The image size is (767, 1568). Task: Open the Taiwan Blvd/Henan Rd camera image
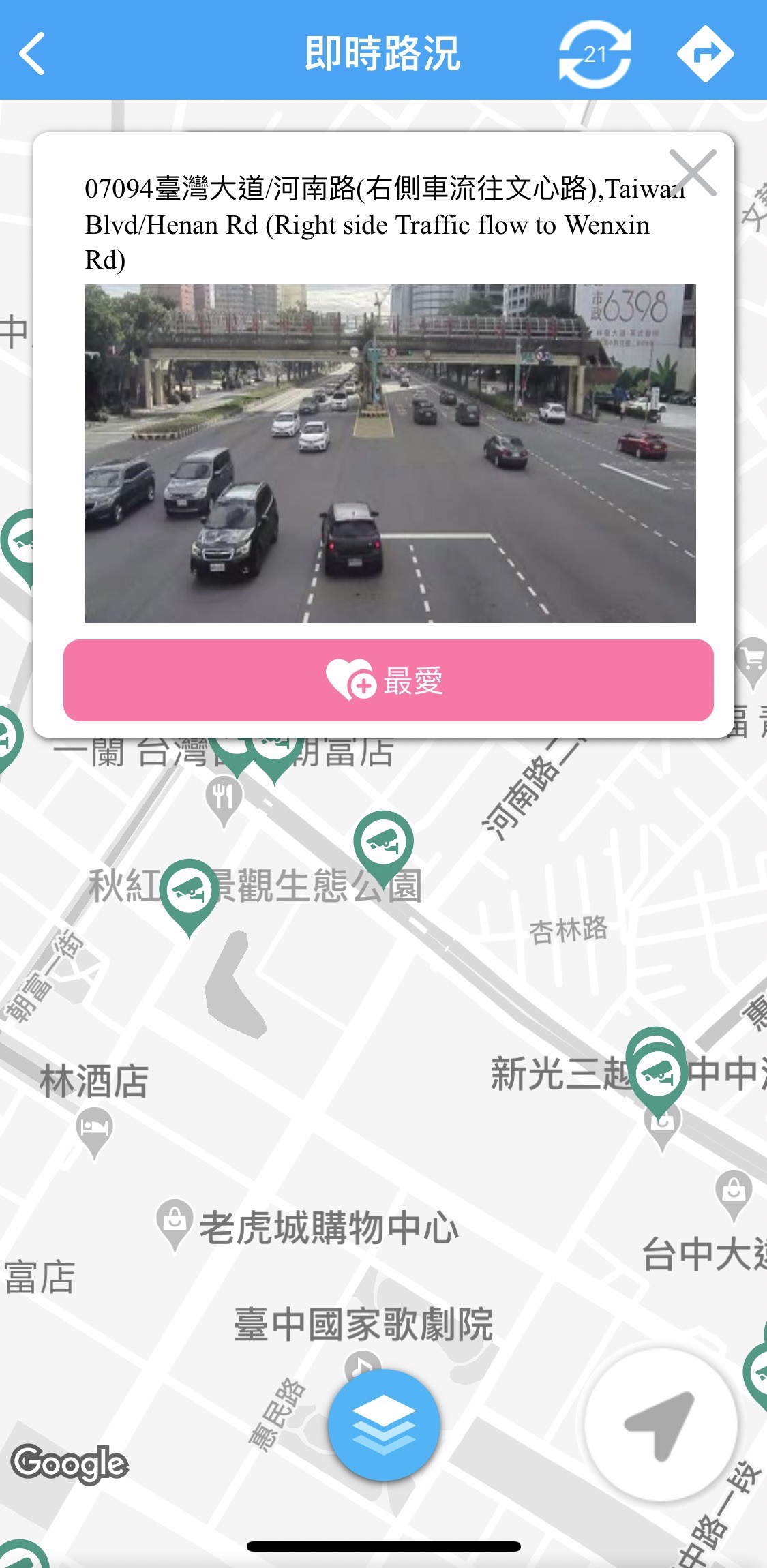click(x=390, y=453)
